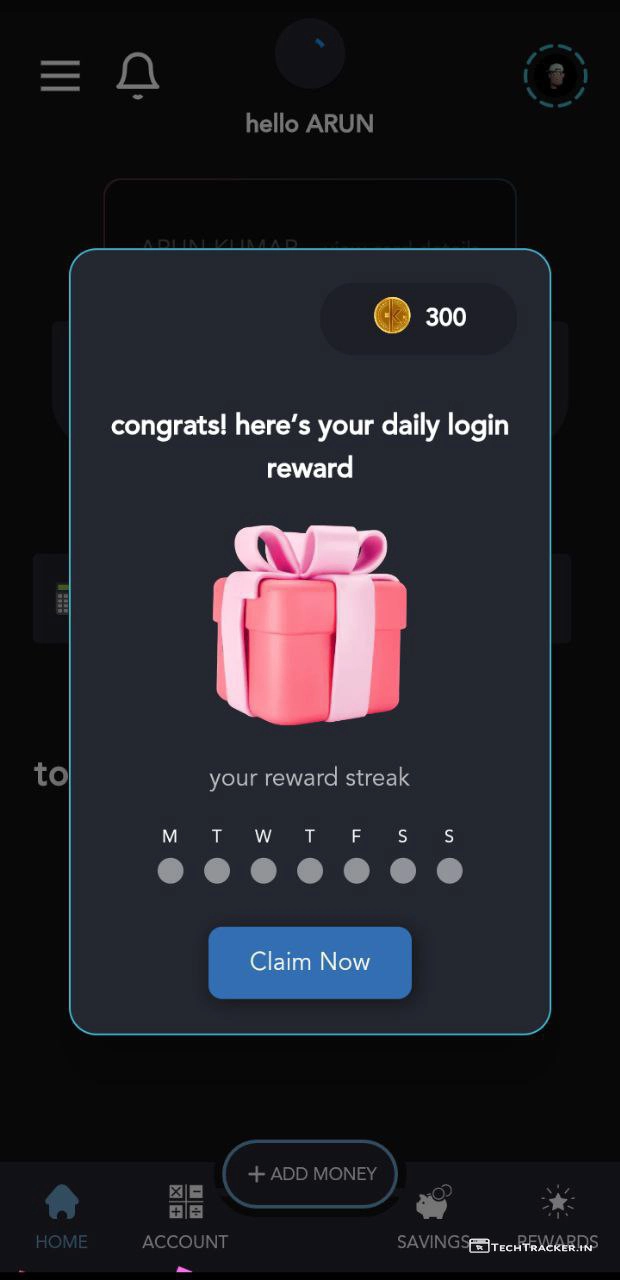Switch to the Rewards tab
This screenshot has height=1280, width=620.
557,1216
